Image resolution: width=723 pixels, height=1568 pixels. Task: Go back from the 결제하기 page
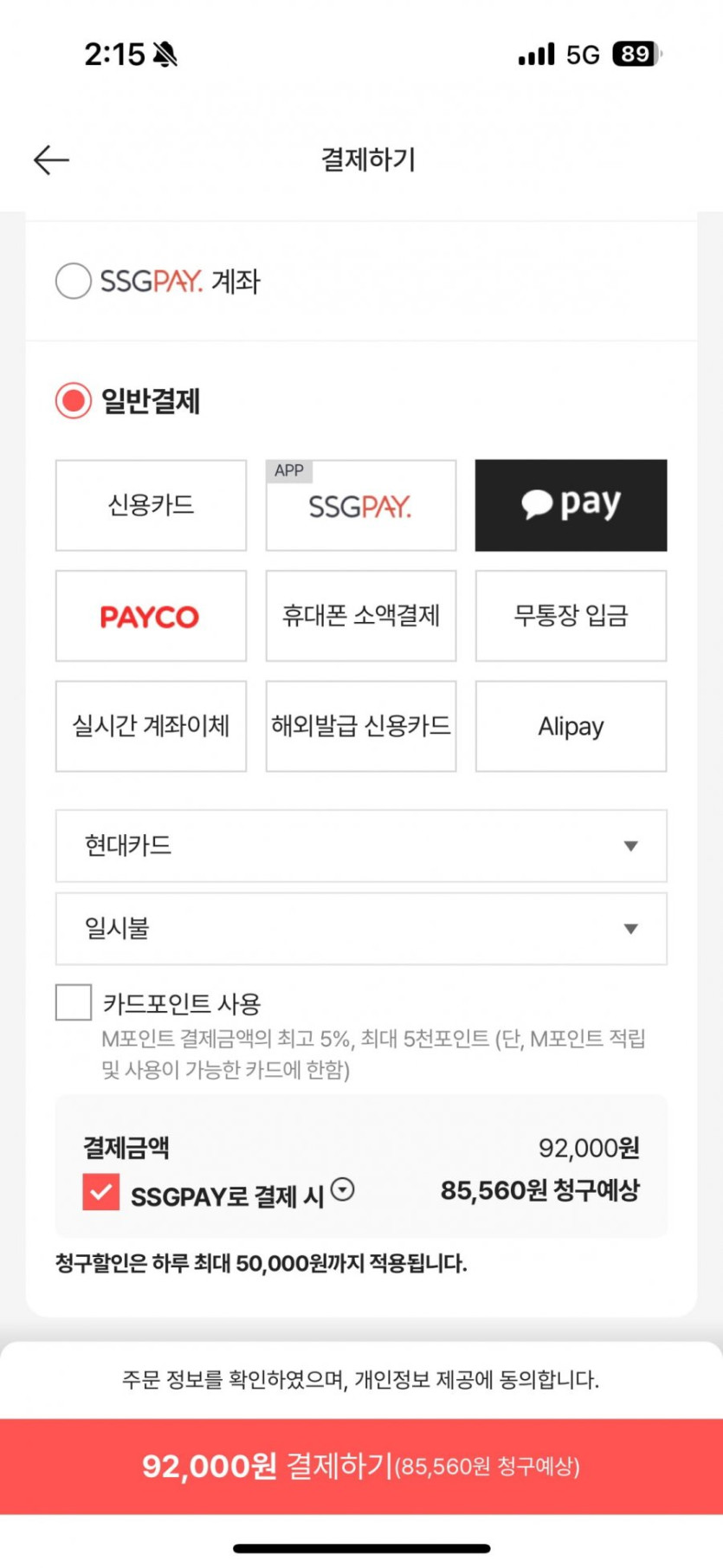tap(51, 160)
